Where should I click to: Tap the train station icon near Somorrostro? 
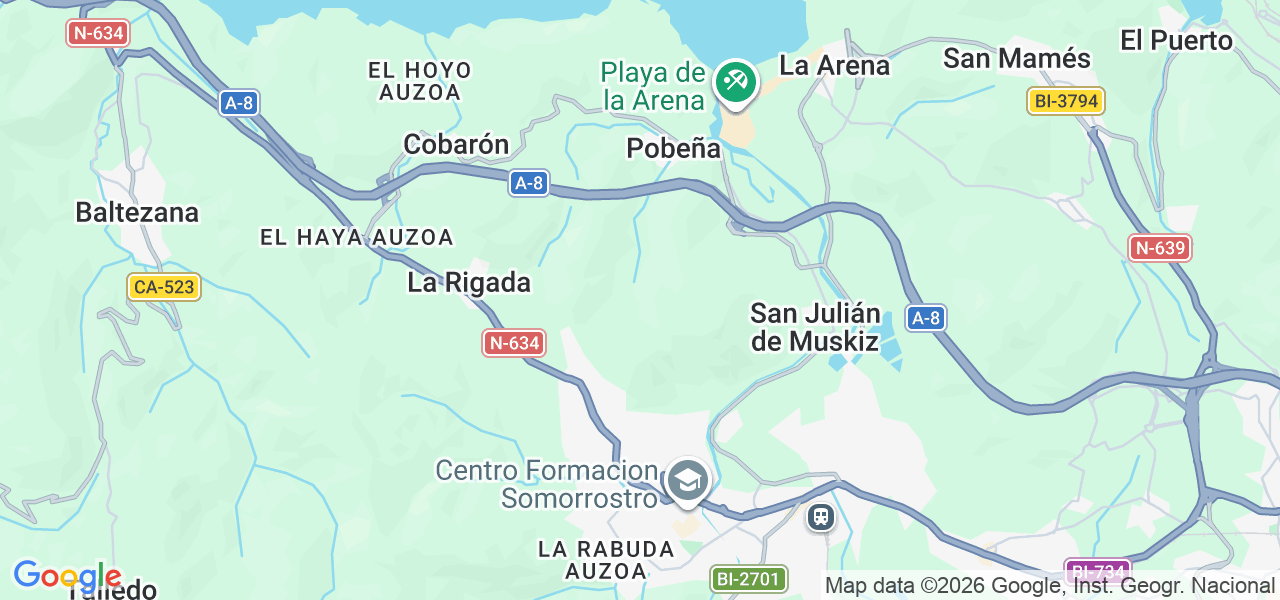821,517
